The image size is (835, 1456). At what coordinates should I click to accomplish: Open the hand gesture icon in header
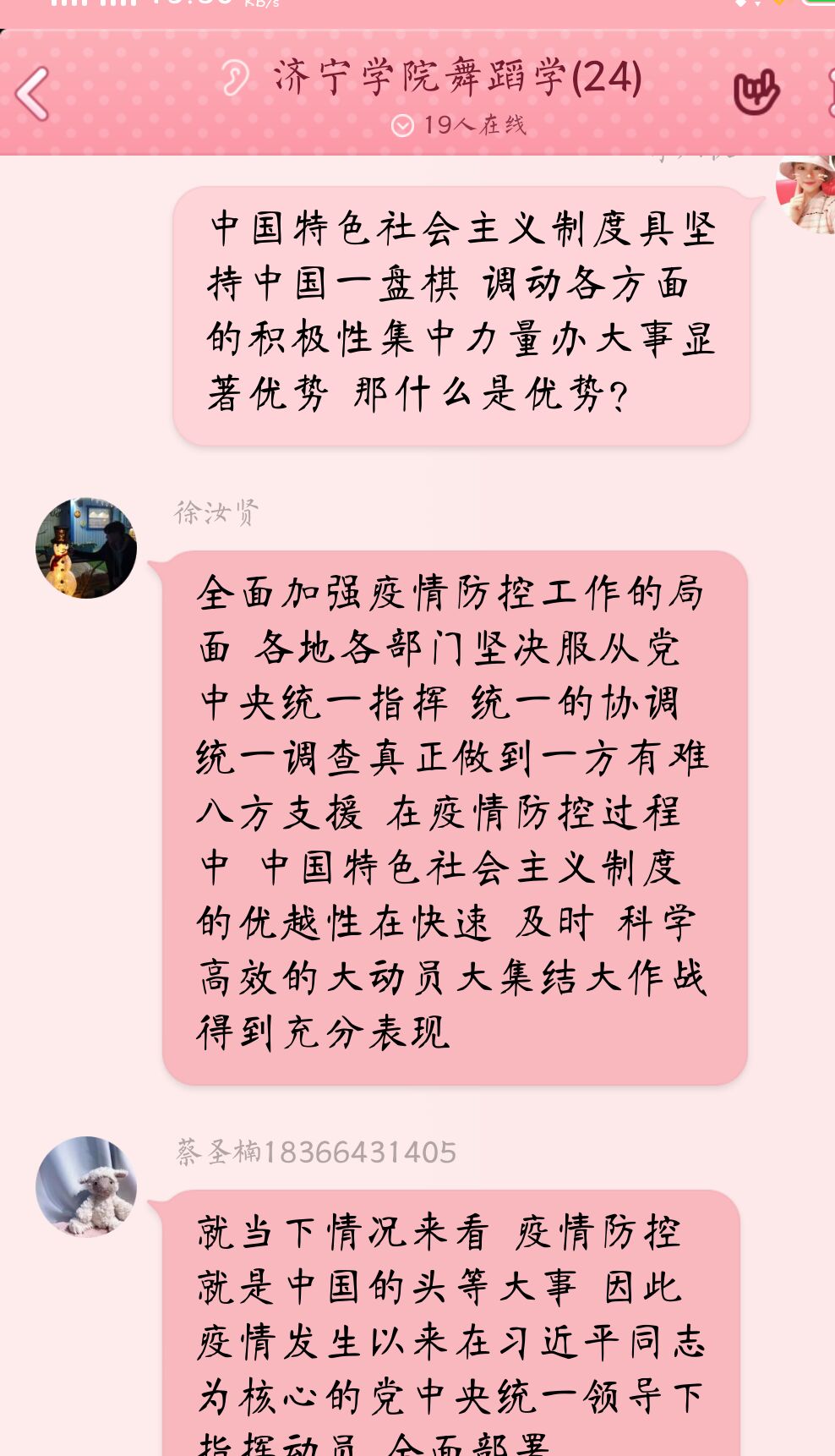756,93
